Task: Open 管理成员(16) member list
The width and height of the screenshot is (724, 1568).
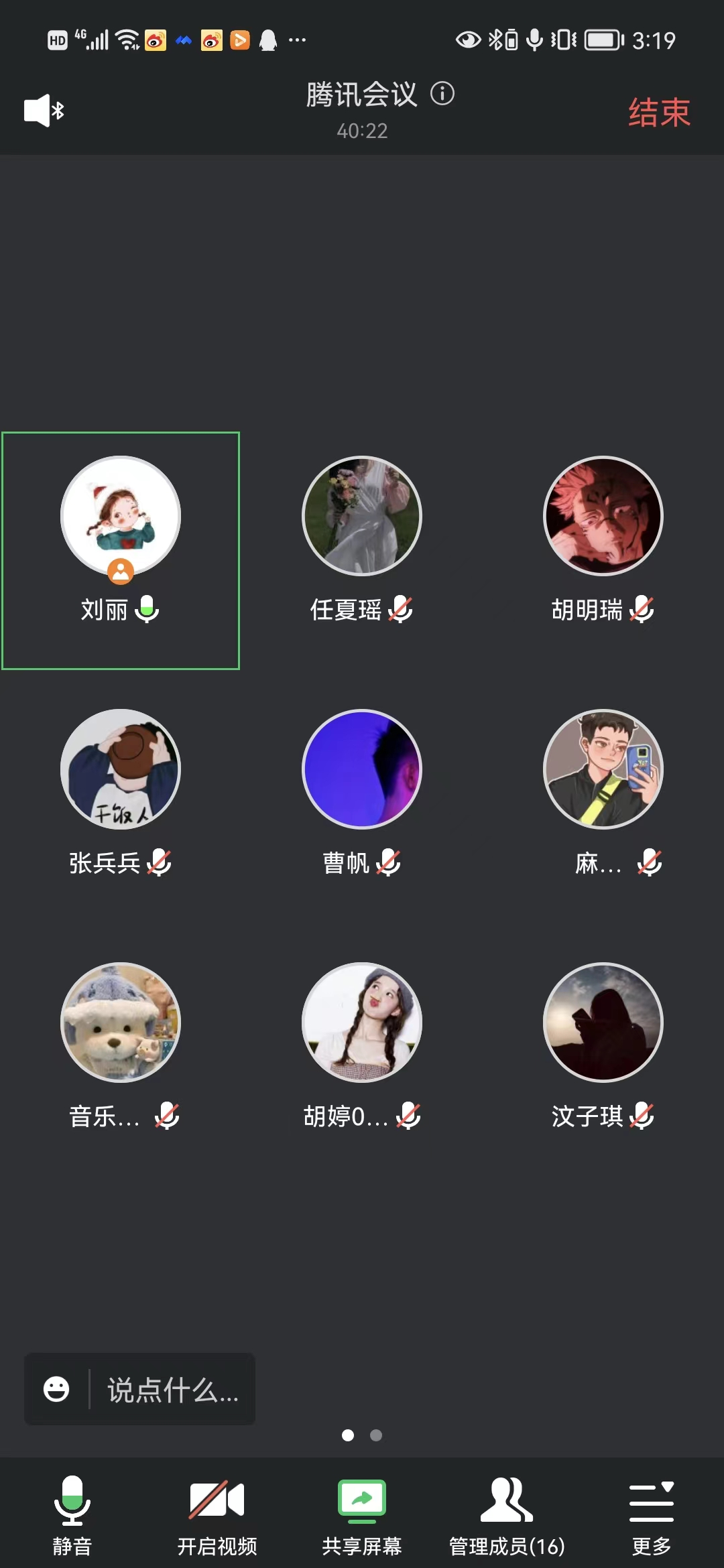Action: click(x=507, y=1514)
